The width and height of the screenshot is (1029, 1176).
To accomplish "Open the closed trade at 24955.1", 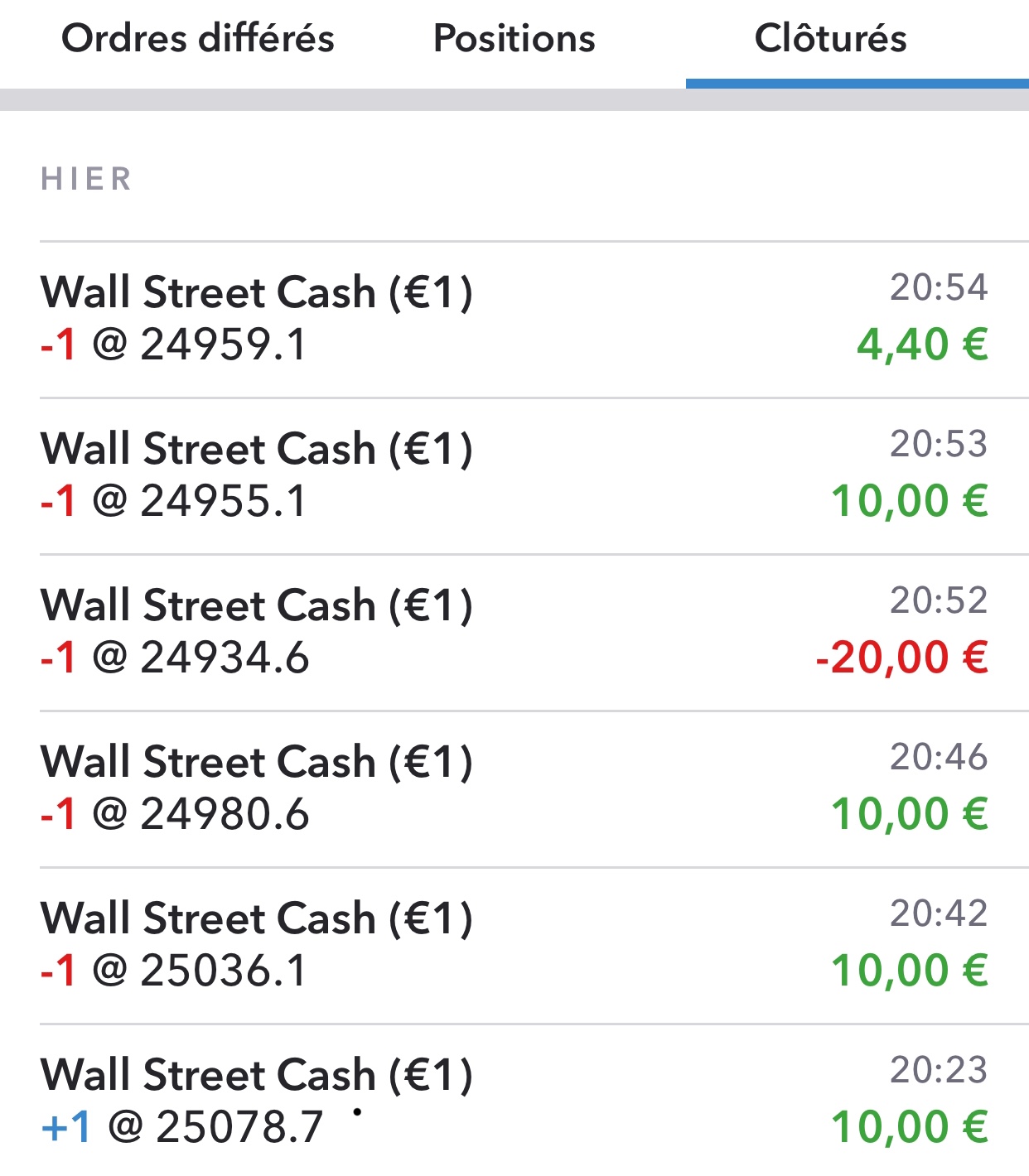I will (x=514, y=475).
